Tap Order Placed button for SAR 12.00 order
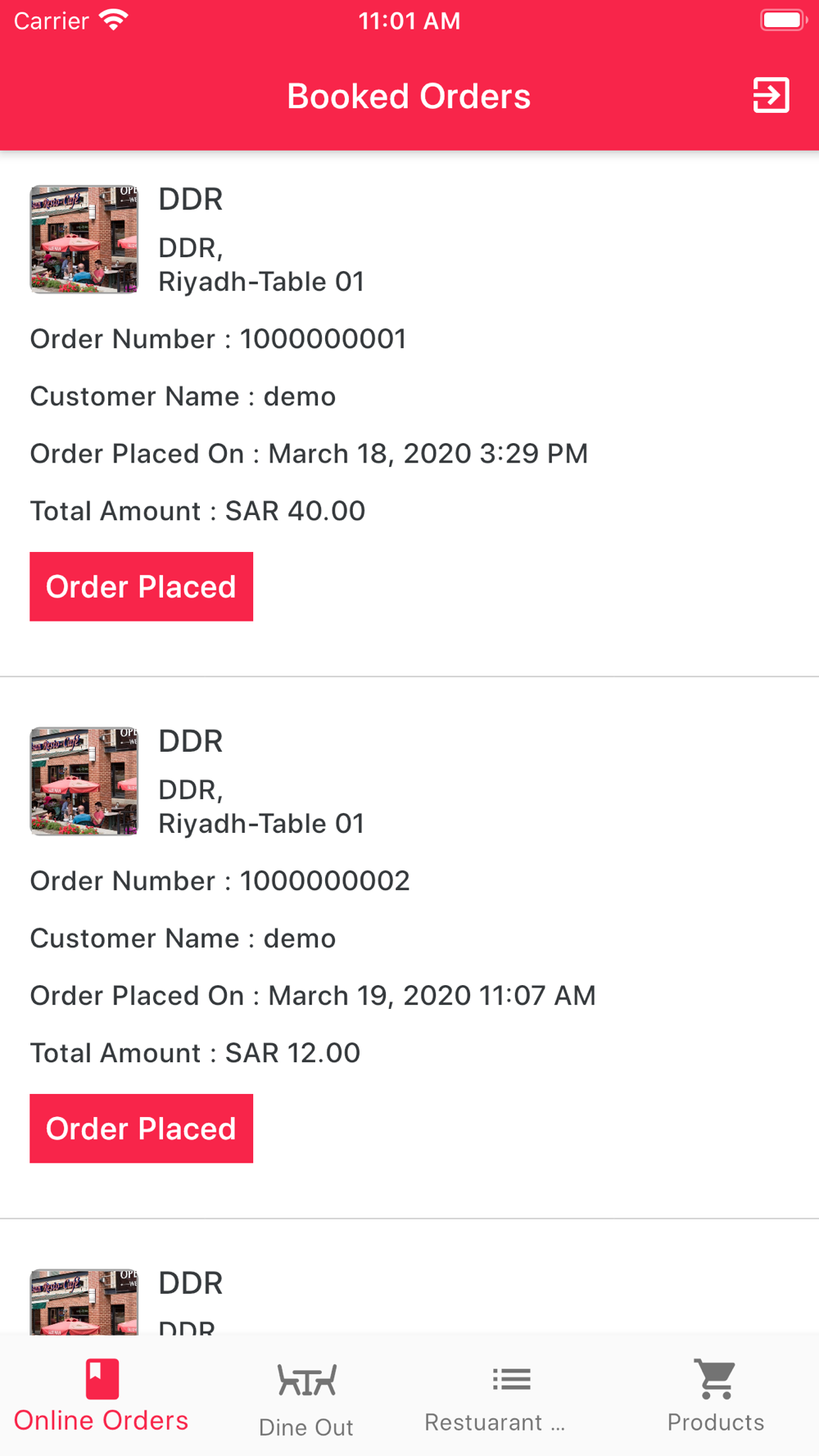The height and width of the screenshot is (1456, 819). tap(141, 1128)
